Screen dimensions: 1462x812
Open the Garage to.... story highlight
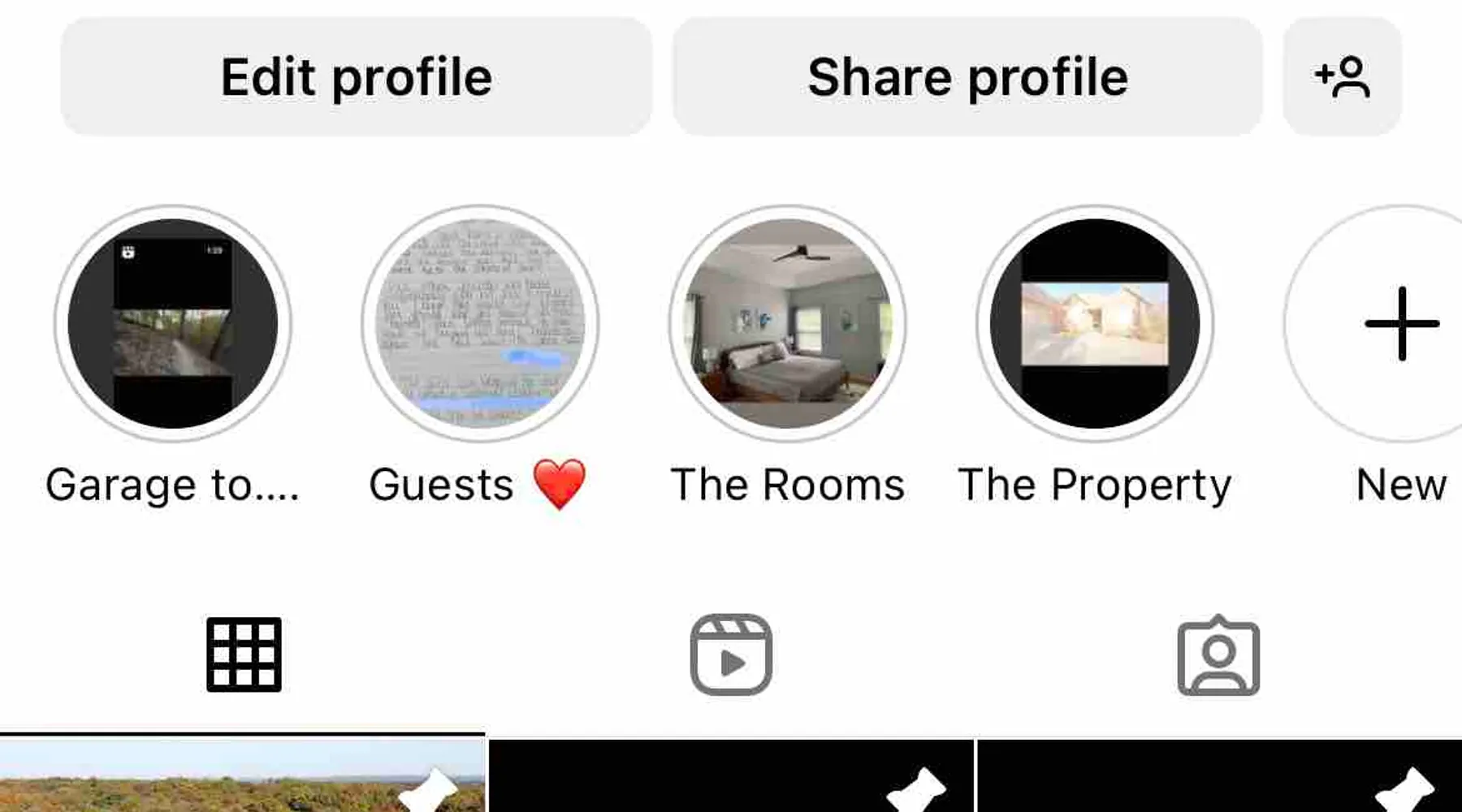tap(173, 323)
